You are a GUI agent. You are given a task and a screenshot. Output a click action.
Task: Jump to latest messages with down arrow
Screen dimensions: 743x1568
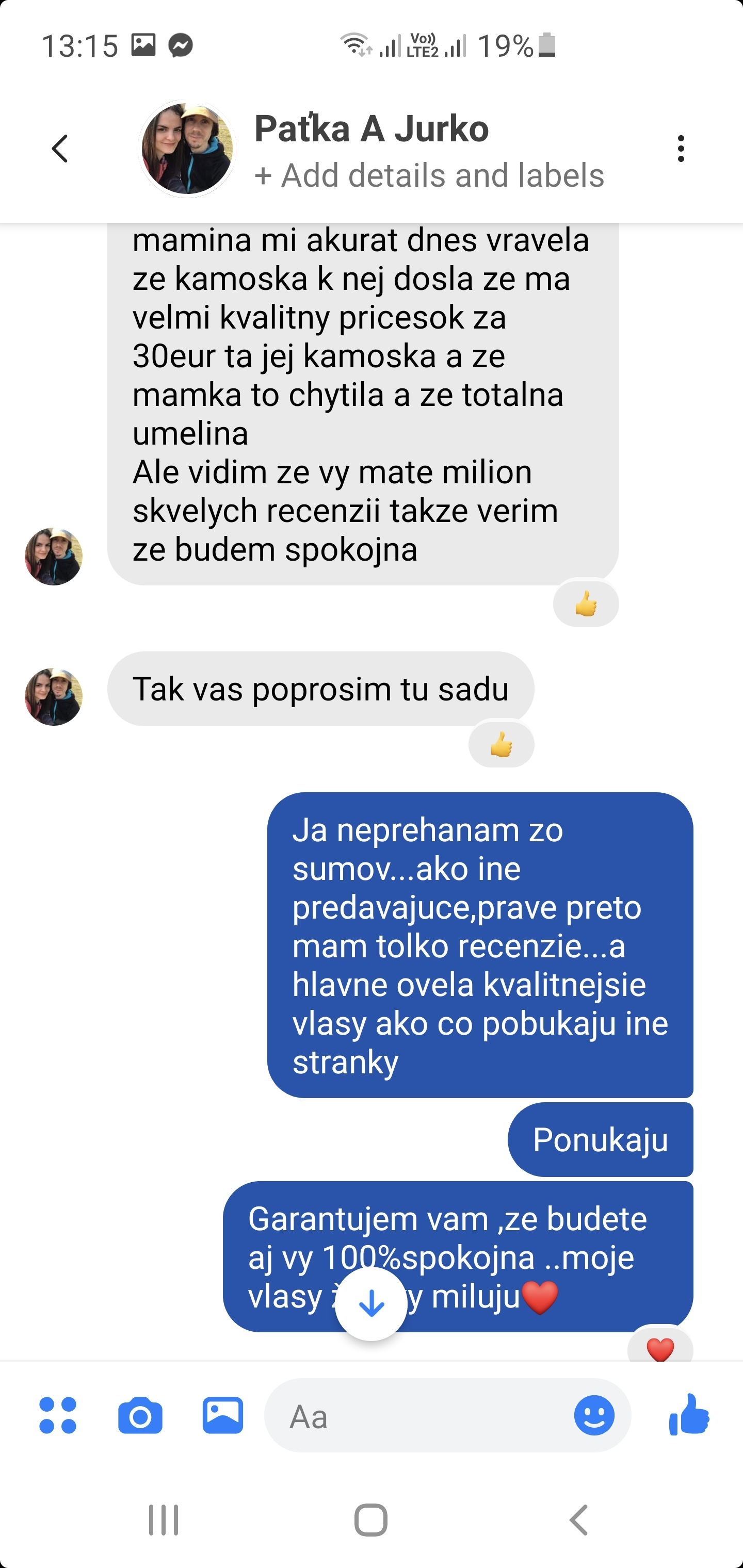(371, 1304)
